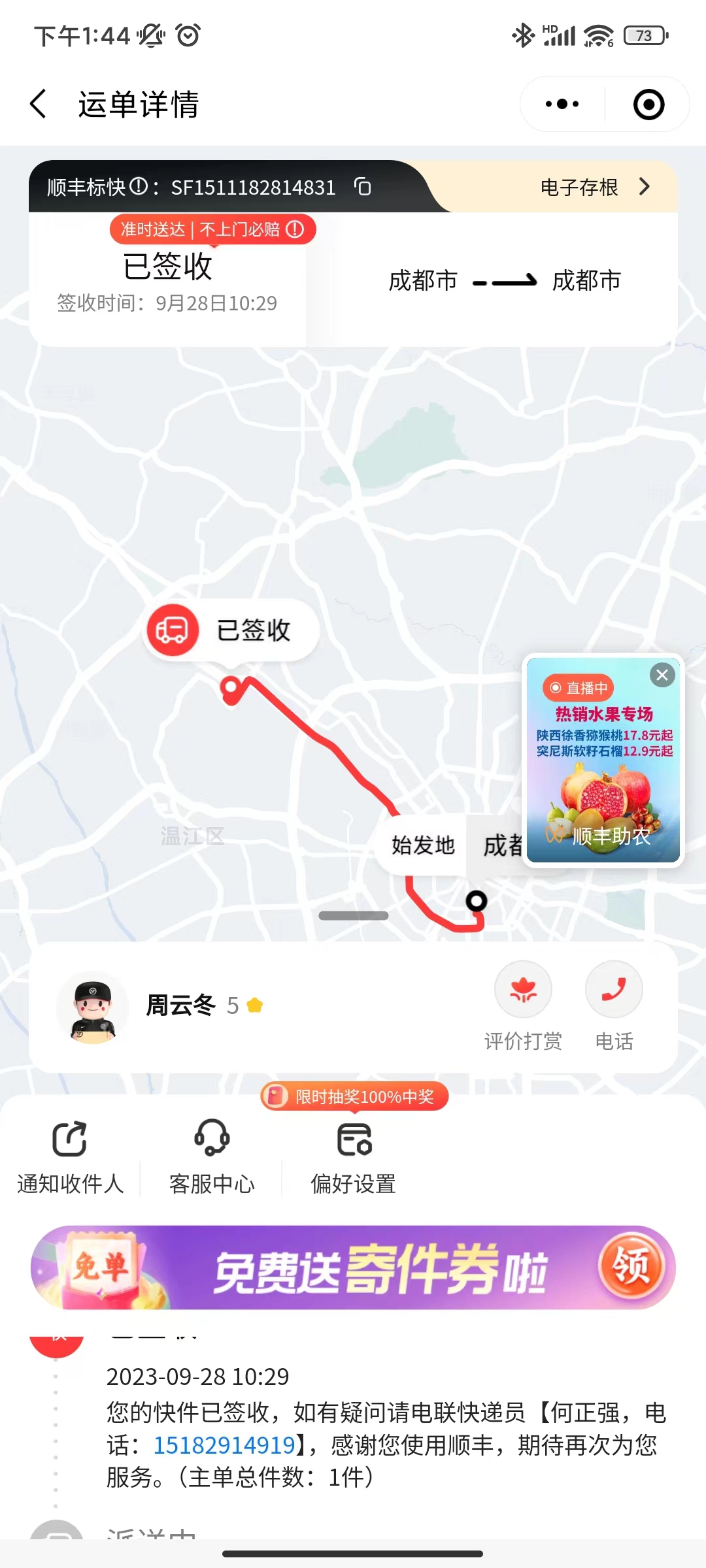Go back from the 运单详情 page
The width and height of the screenshot is (706, 1568).
(39, 104)
